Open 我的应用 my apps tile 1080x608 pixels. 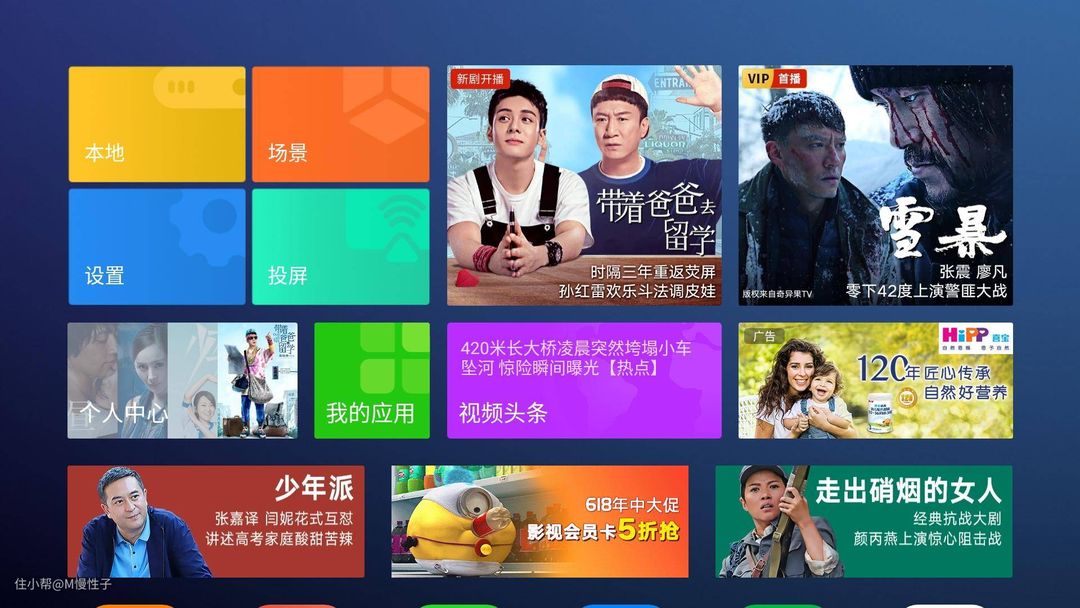[x=371, y=380]
